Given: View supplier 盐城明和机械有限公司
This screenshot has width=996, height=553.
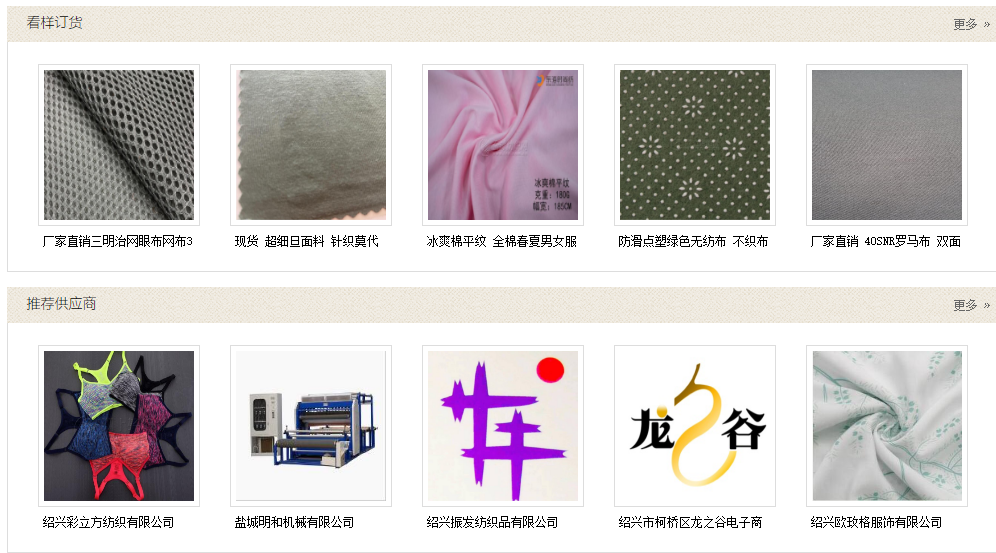Looking at the screenshot, I should coord(311,426).
